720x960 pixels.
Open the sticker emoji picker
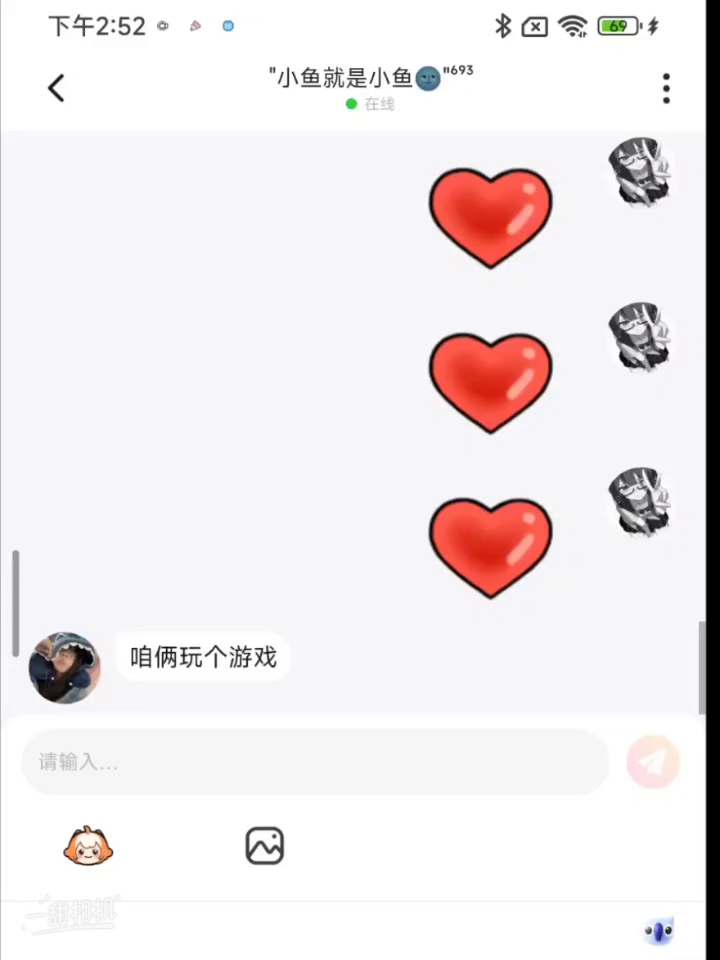click(88, 846)
